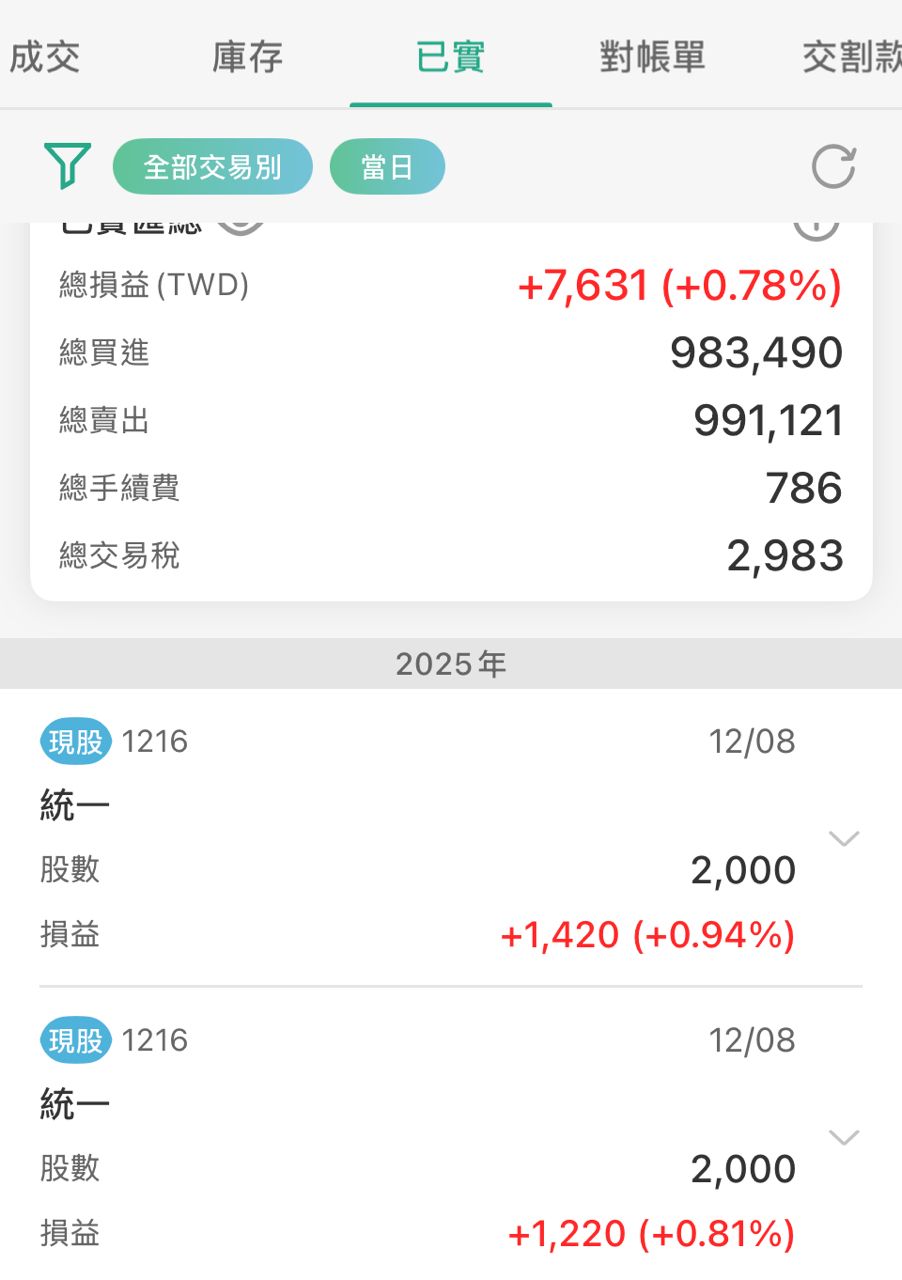The image size is (902, 1280).
Task: Open the filter funnel icon
Action: click(67, 166)
